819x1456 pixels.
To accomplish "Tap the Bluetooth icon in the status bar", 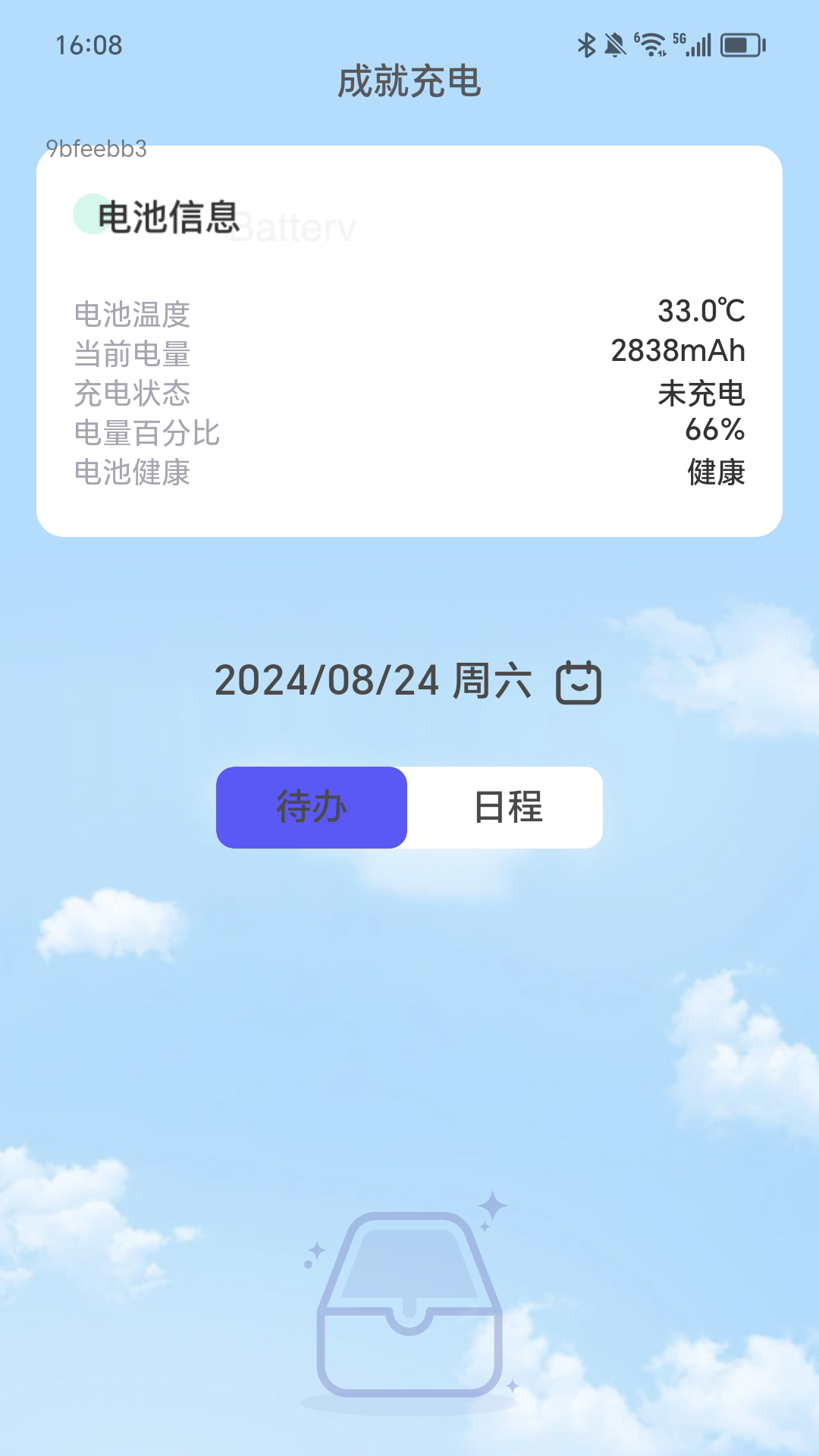I will [588, 44].
